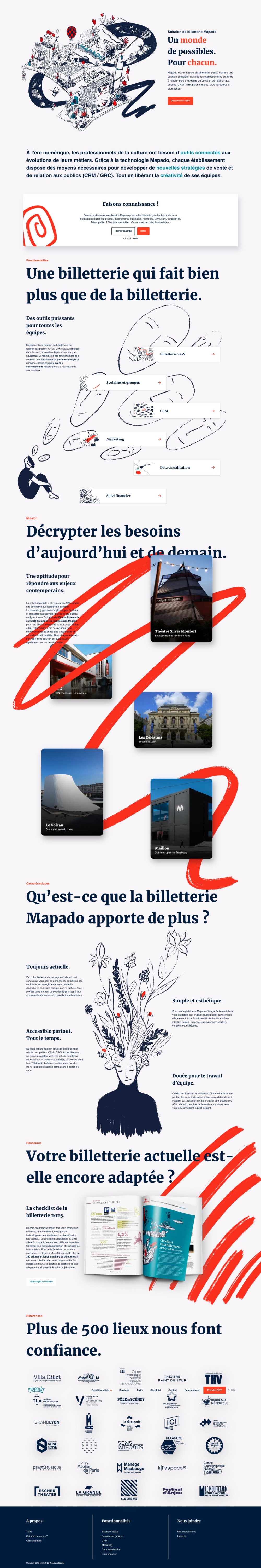Open 'Nos coordonnées' footer link

tap(186, 1531)
